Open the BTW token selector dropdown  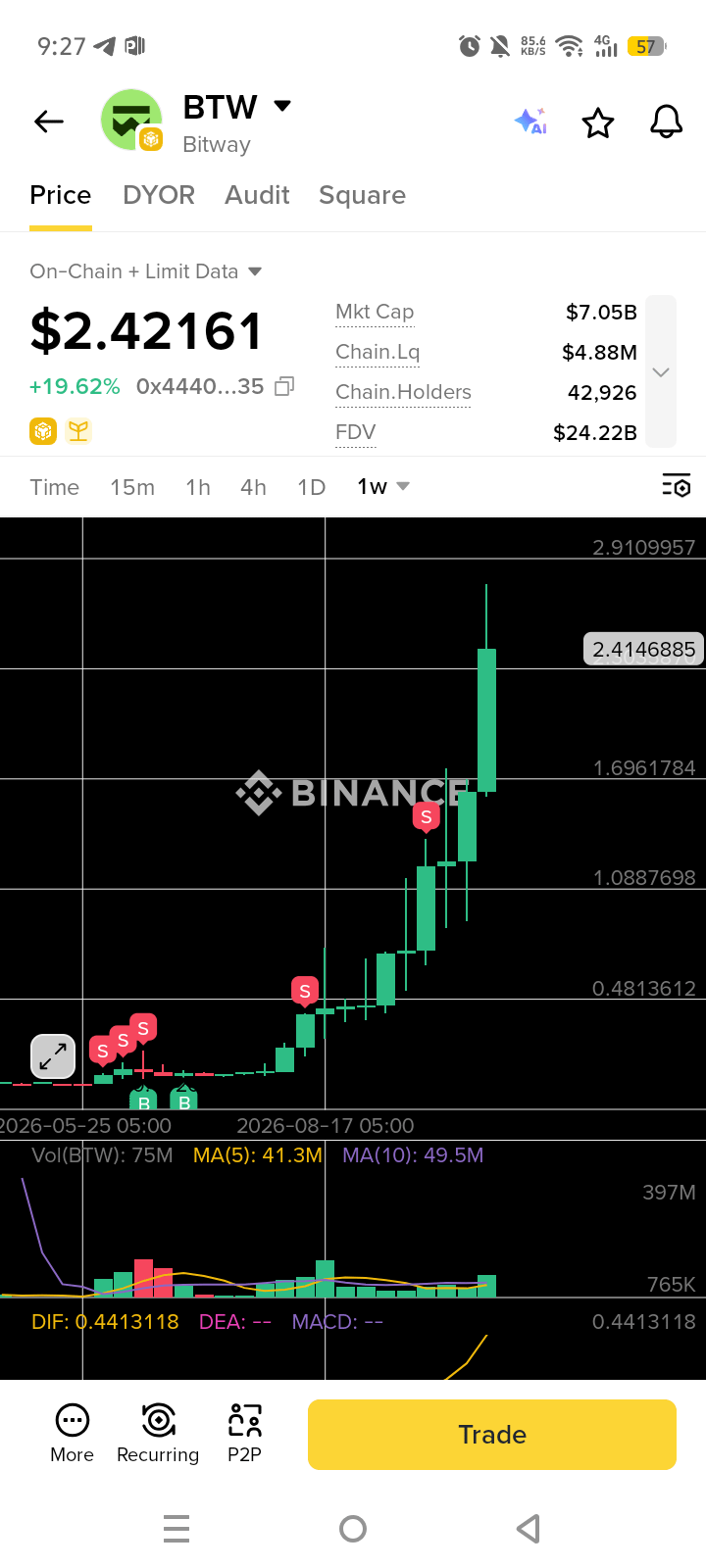click(x=282, y=106)
